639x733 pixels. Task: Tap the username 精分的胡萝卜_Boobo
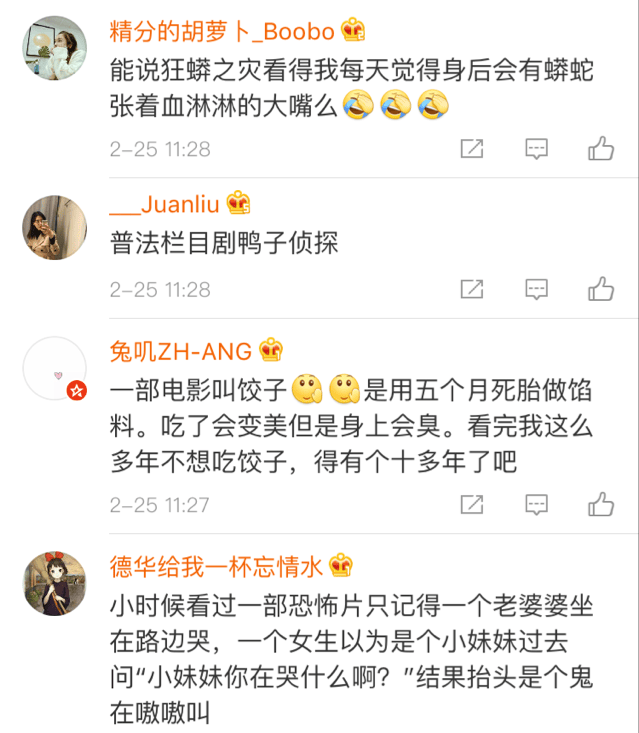click(x=223, y=30)
